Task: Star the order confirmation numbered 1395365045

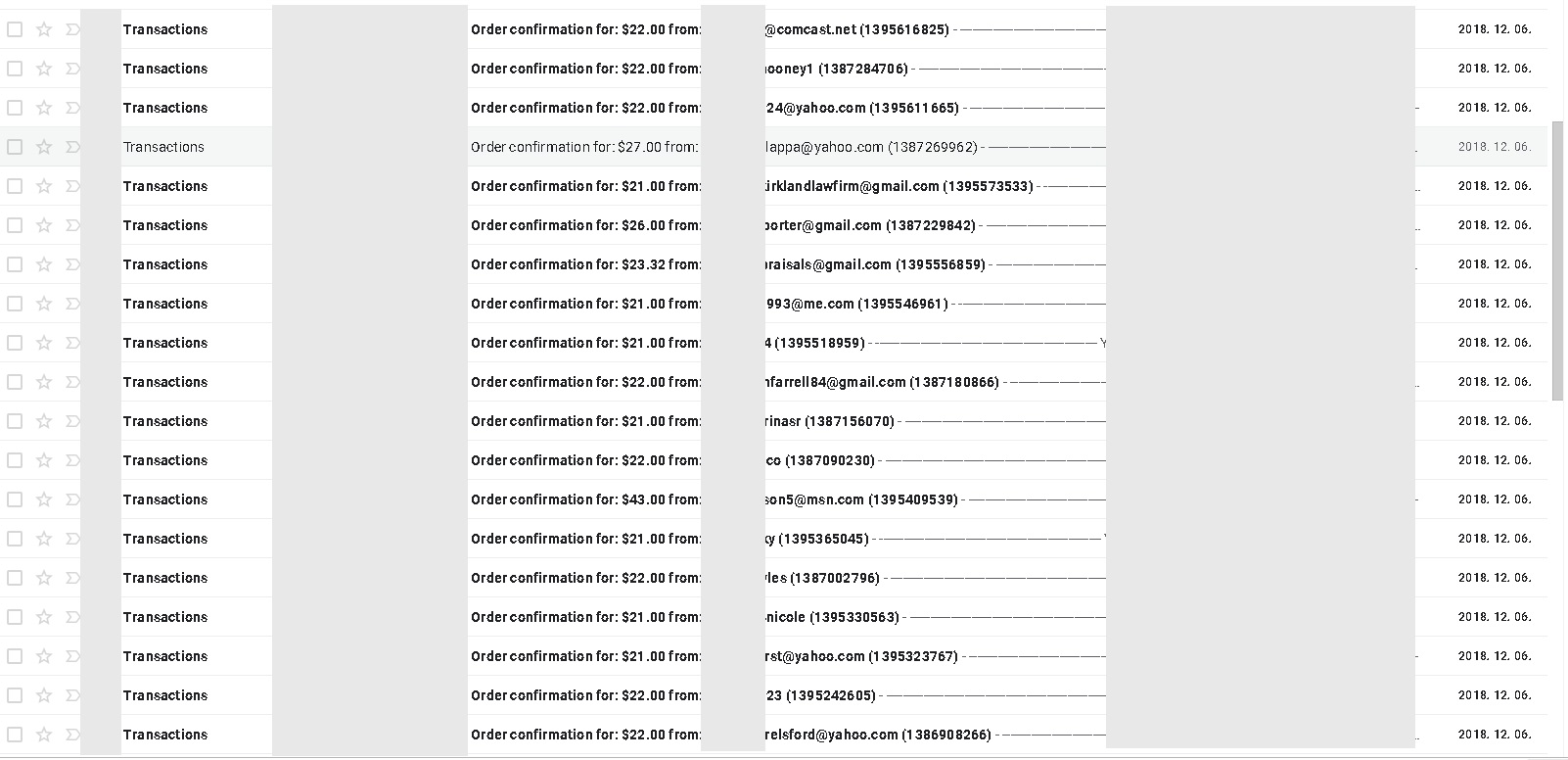Action: coord(44,539)
